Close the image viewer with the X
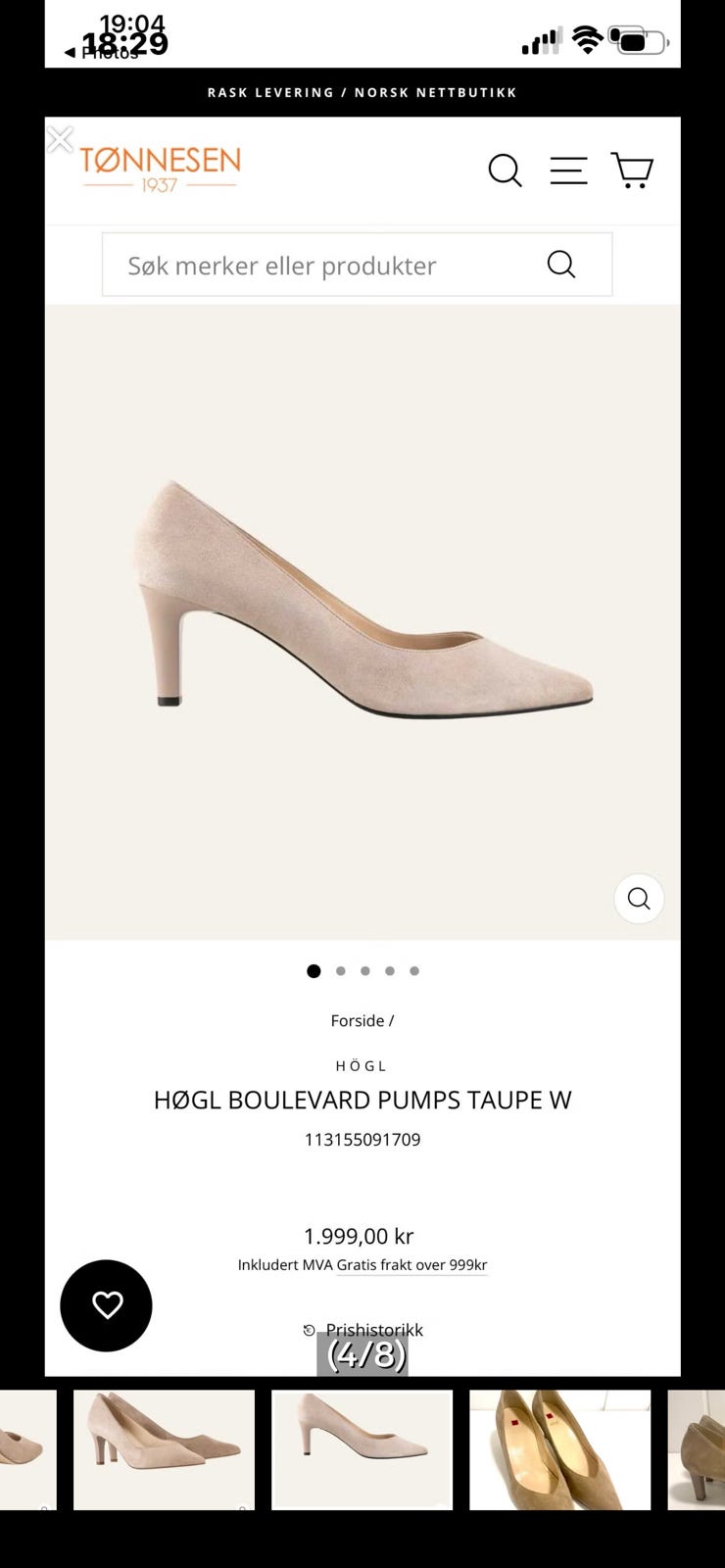Viewport: 725px width, 1568px height. click(60, 140)
